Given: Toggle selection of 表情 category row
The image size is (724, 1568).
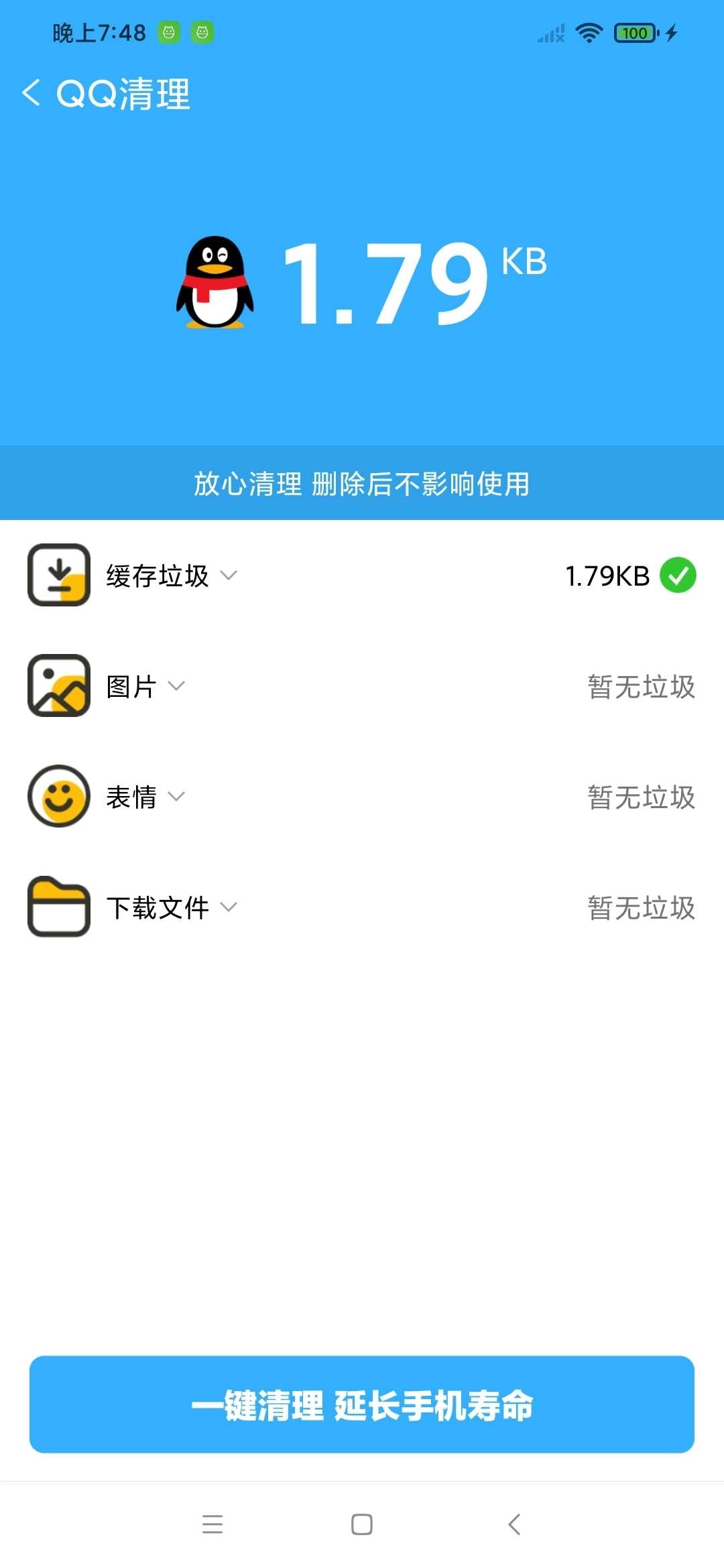Looking at the screenshot, I should pyautogui.click(x=362, y=797).
